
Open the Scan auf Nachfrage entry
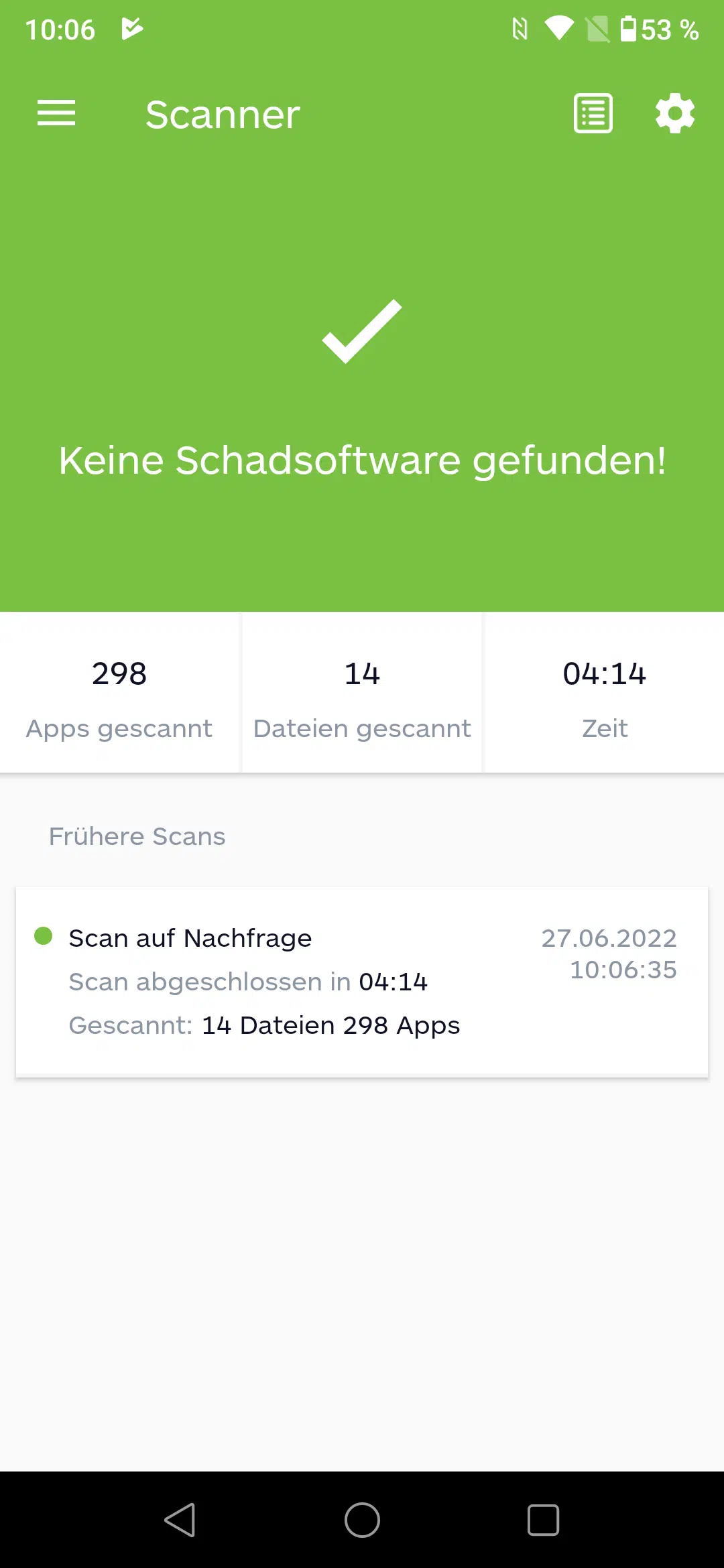(362, 982)
